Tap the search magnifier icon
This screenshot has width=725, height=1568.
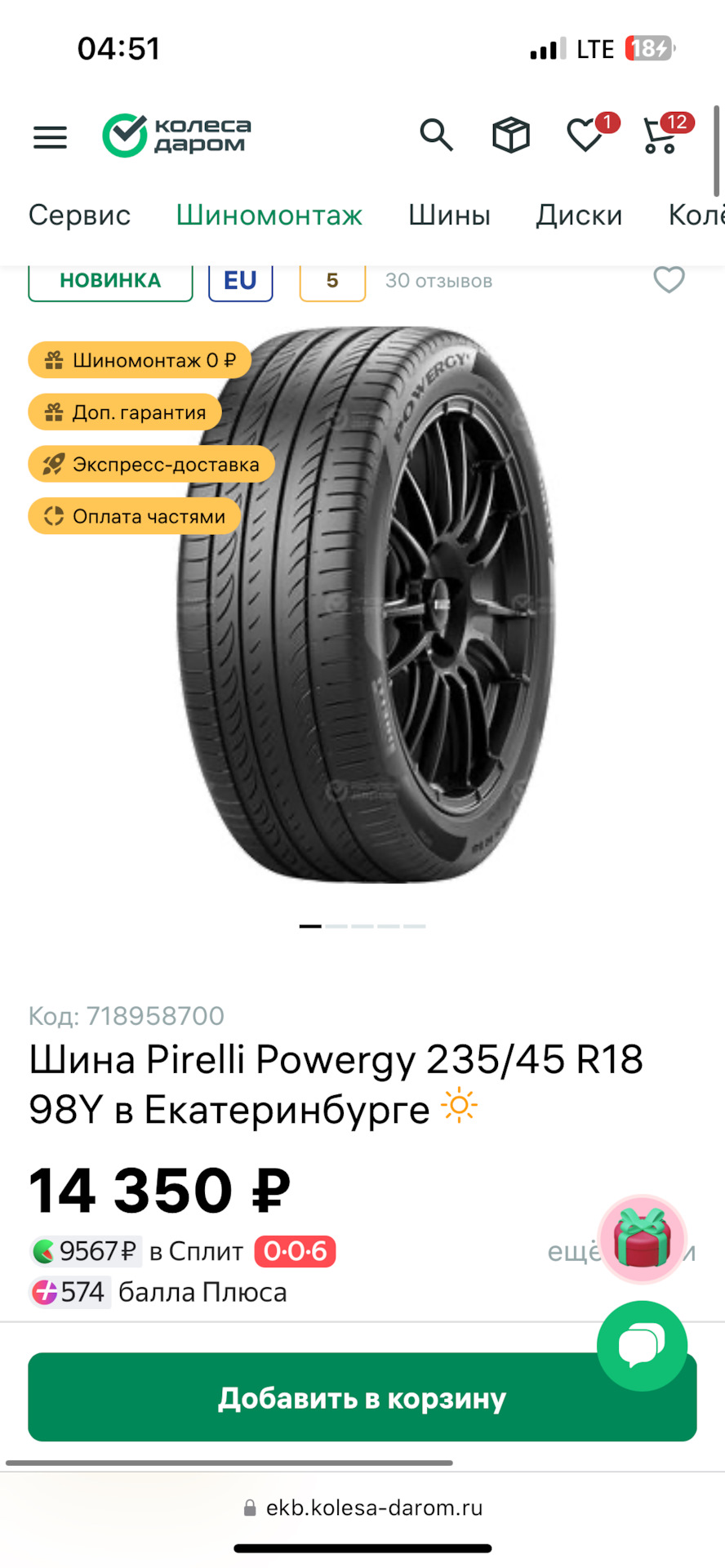(436, 135)
